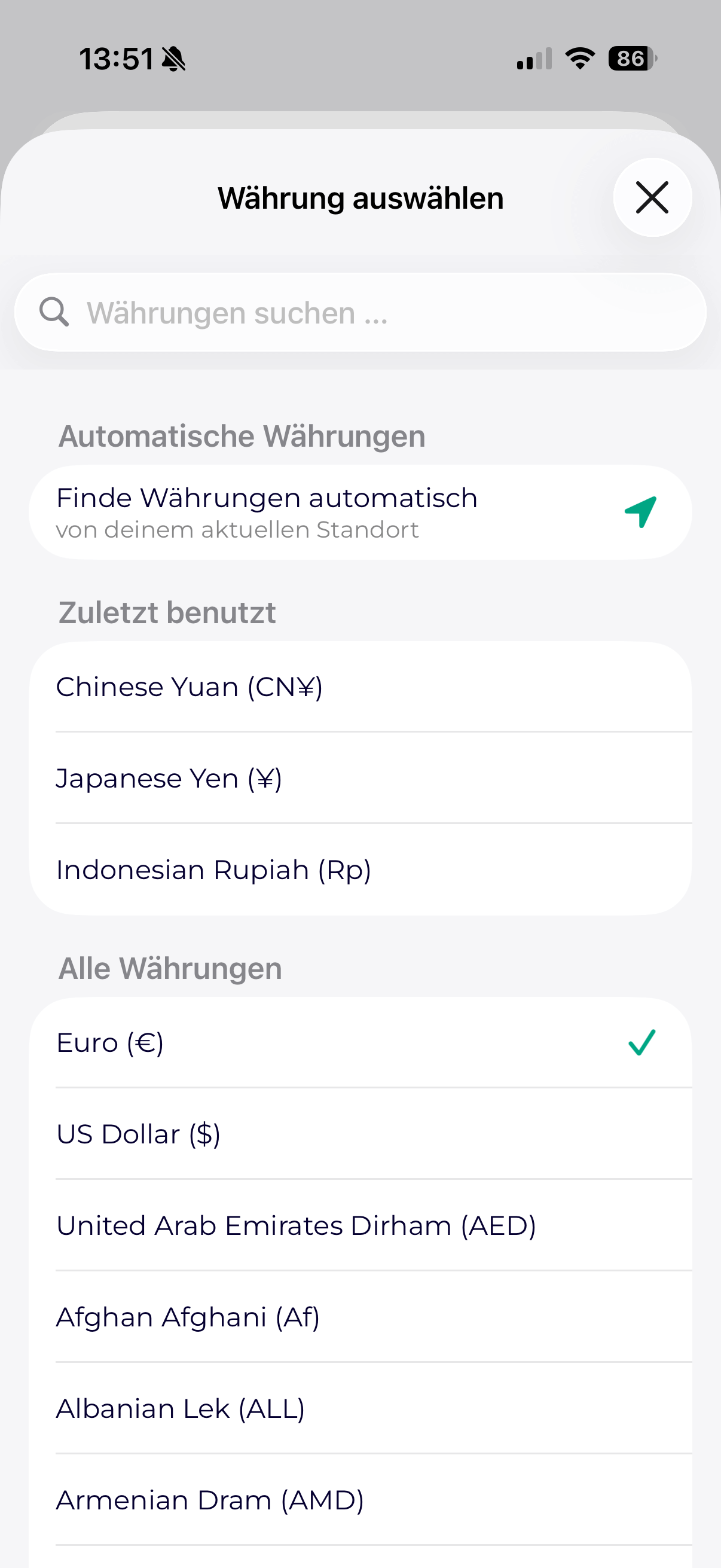
Task: Select Chinese Yuan from recently used
Action: pos(360,687)
